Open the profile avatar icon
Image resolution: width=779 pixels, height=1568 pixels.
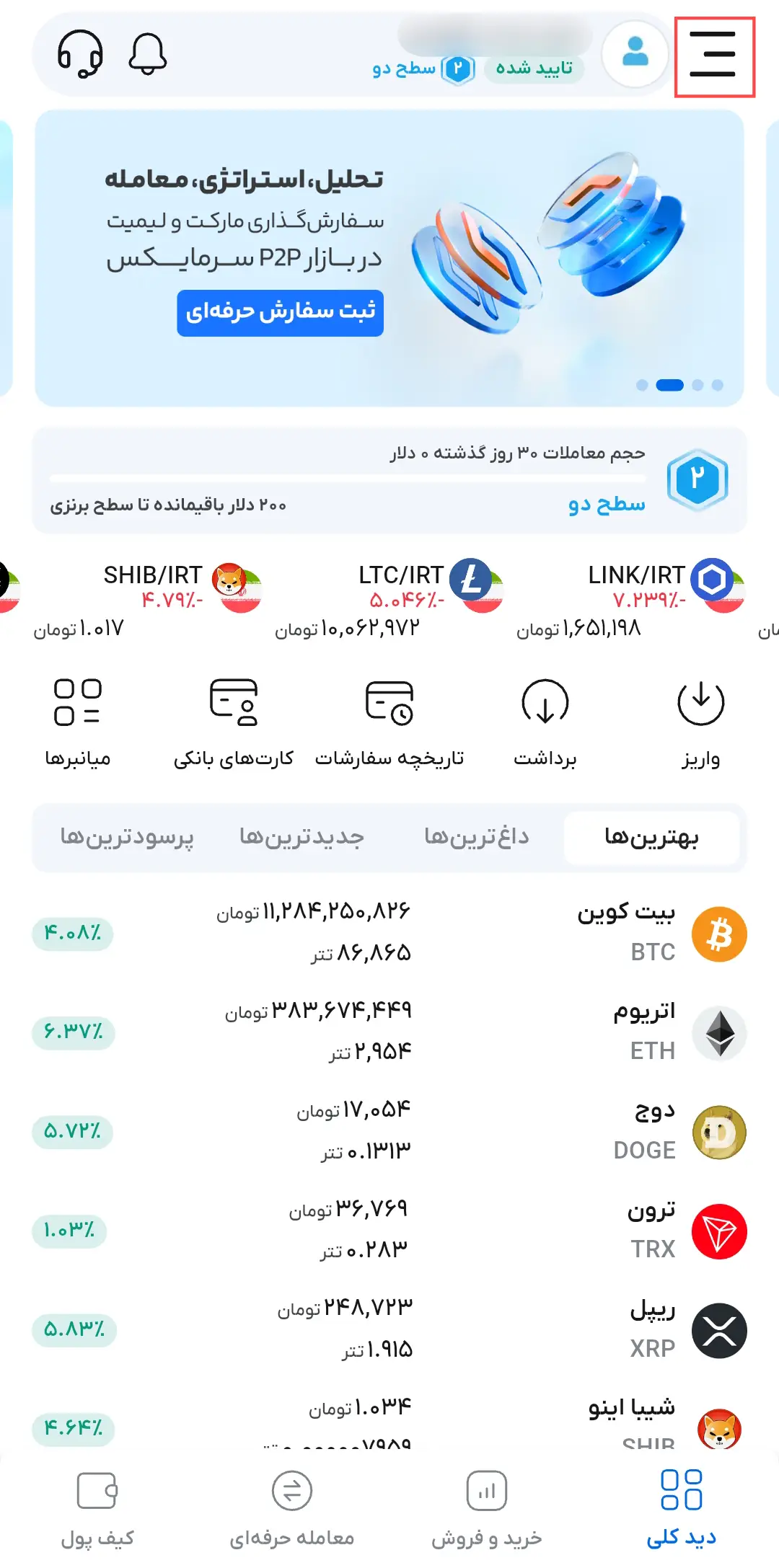click(x=635, y=53)
